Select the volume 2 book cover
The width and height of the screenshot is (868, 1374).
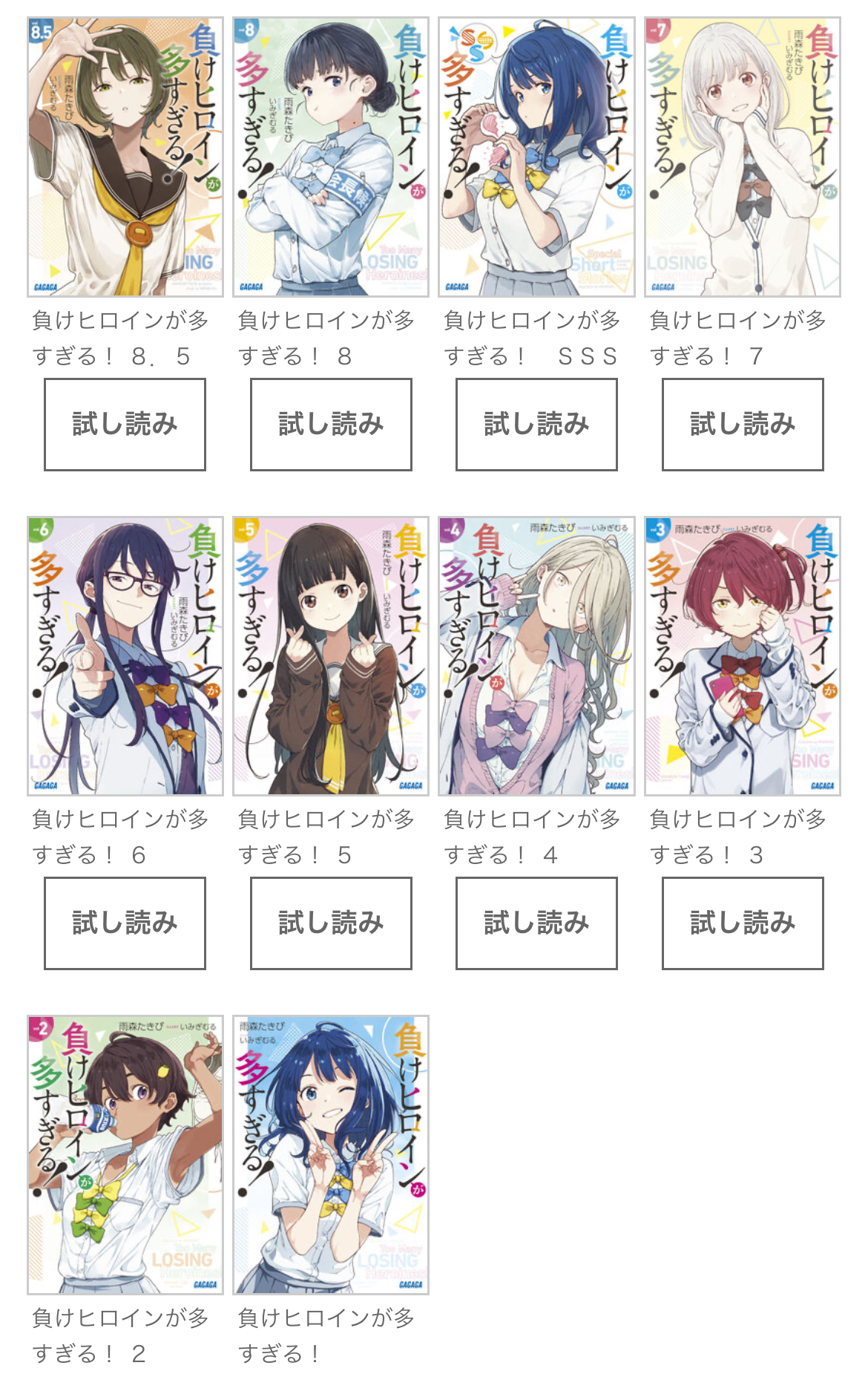coord(125,1154)
